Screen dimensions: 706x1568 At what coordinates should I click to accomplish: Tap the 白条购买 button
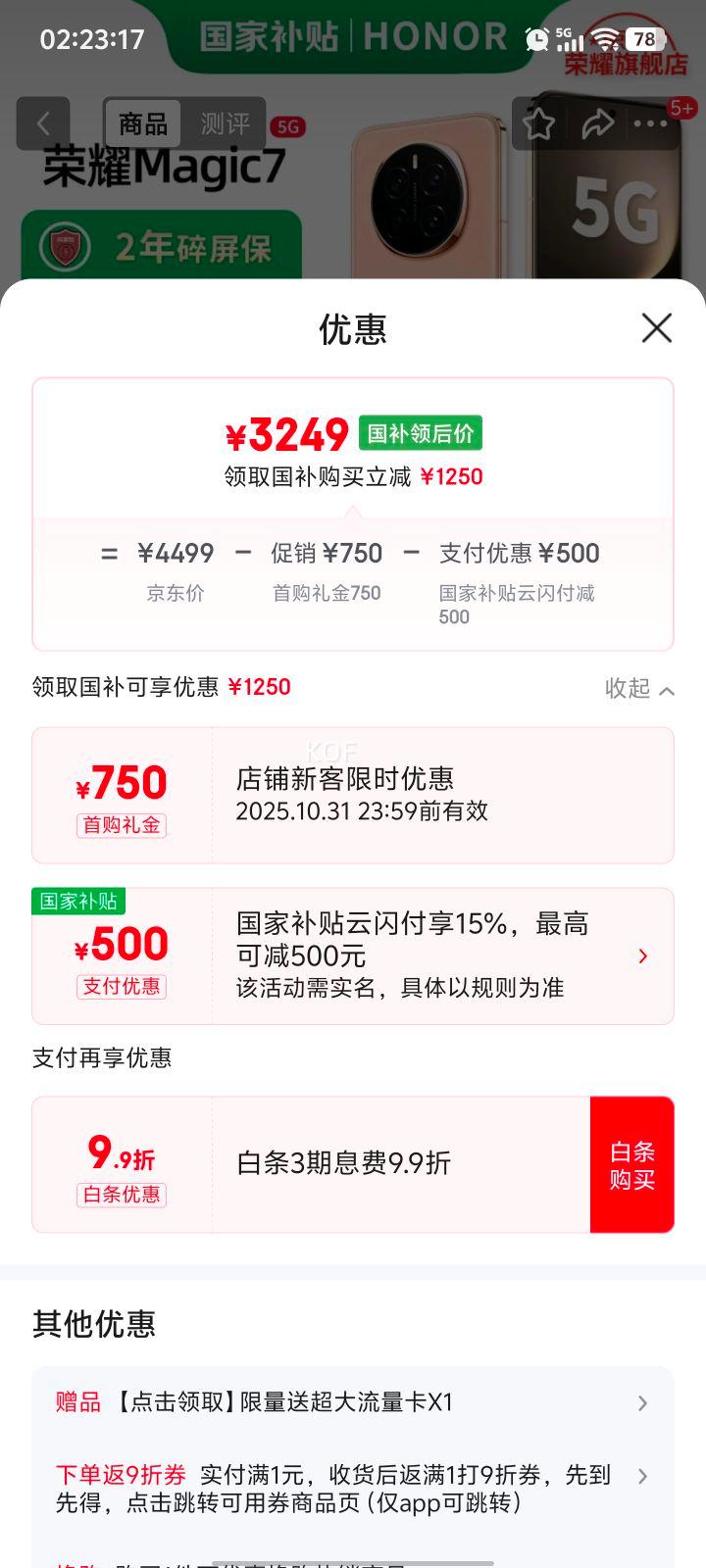point(631,1164)
